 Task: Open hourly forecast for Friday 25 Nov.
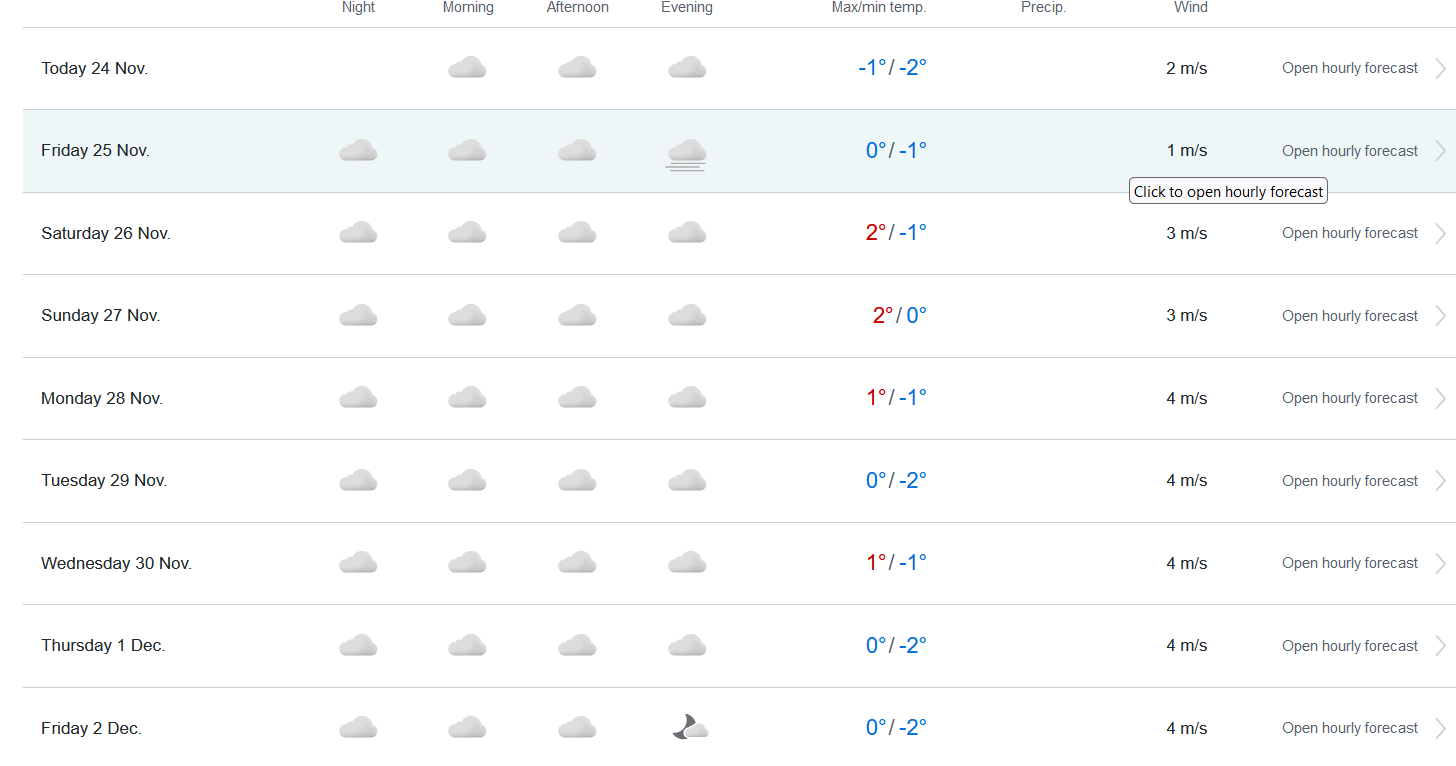[x=1350, y=151]
